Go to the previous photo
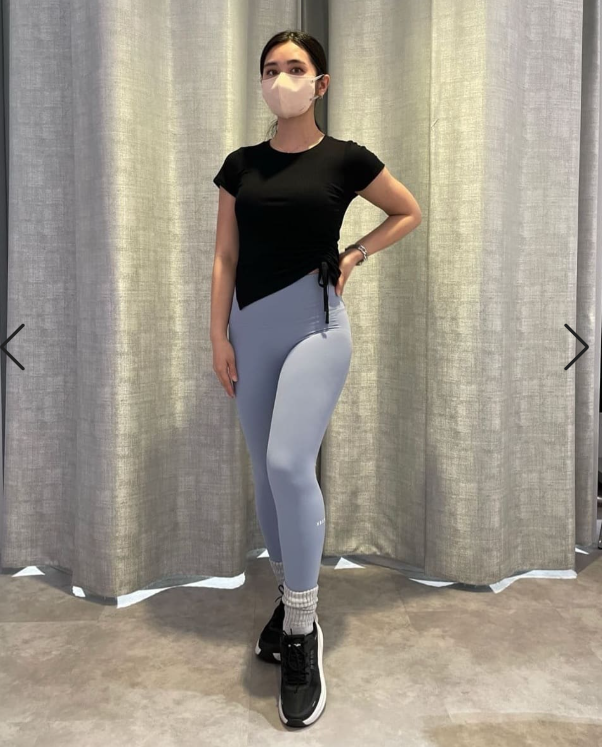602x747 pixels. tap(13, 347)
